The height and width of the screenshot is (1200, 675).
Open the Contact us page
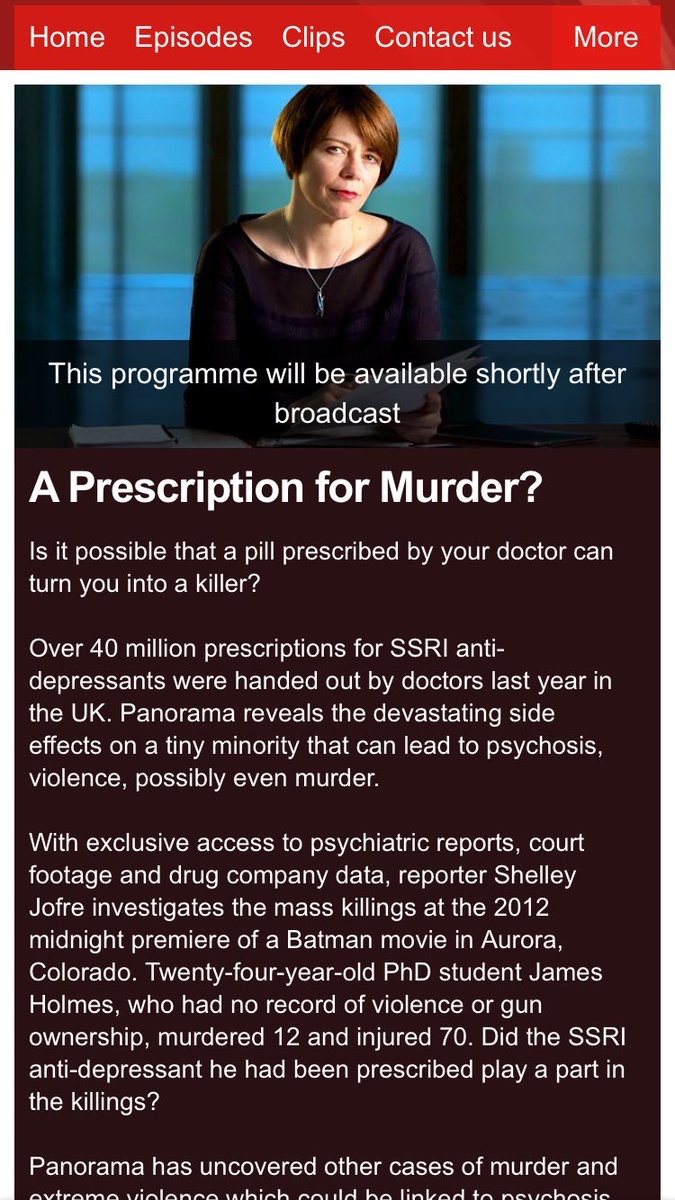pyautogui.click(x=442, y=38)
